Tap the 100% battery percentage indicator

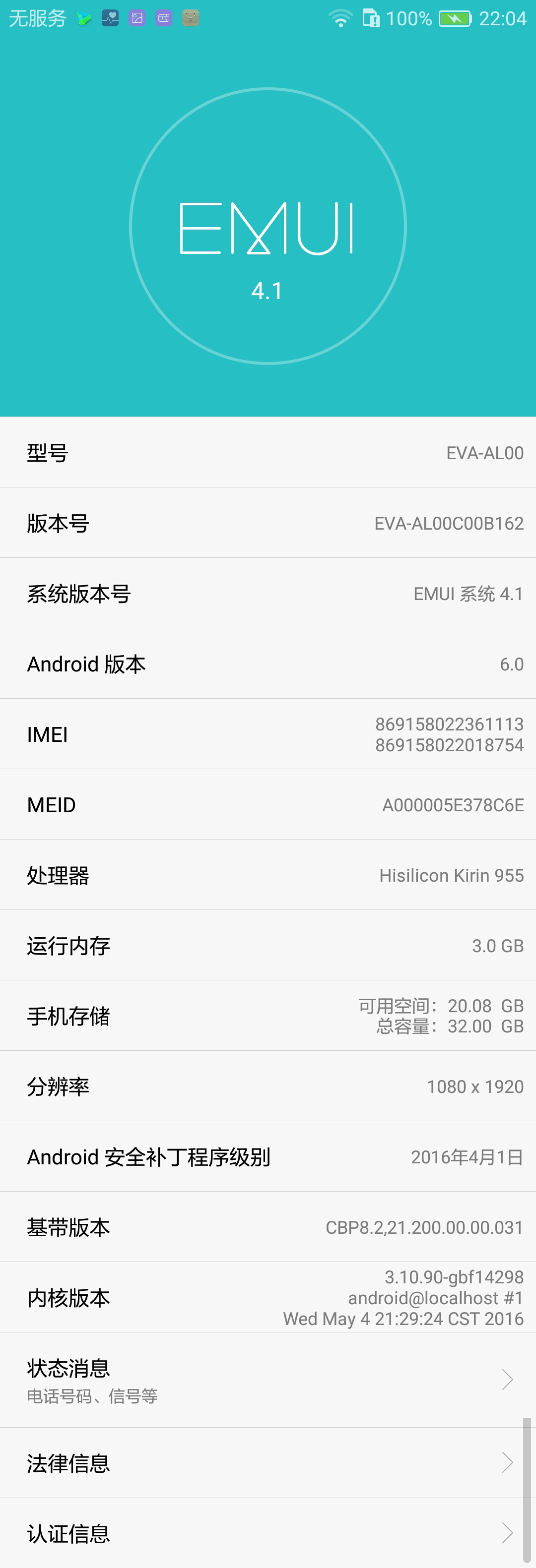[408, 18]
